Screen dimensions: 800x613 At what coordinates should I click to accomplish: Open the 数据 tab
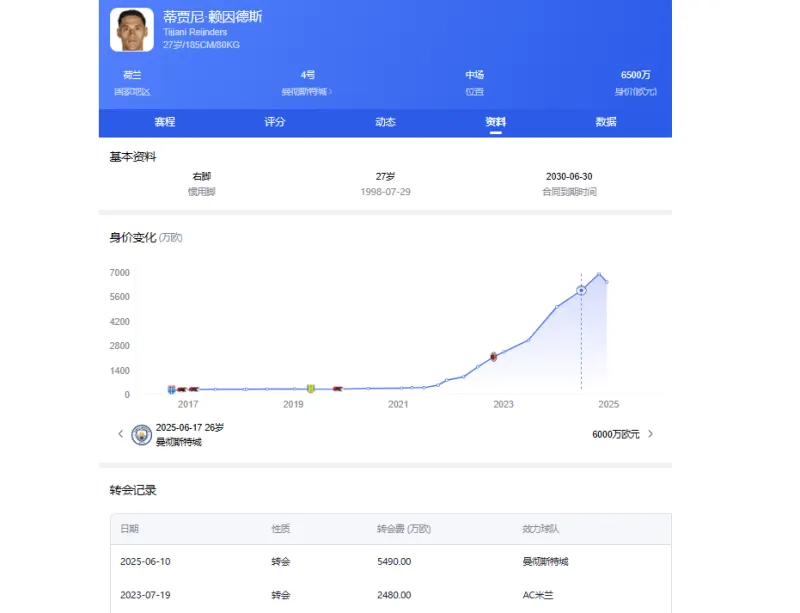point(606,122)
